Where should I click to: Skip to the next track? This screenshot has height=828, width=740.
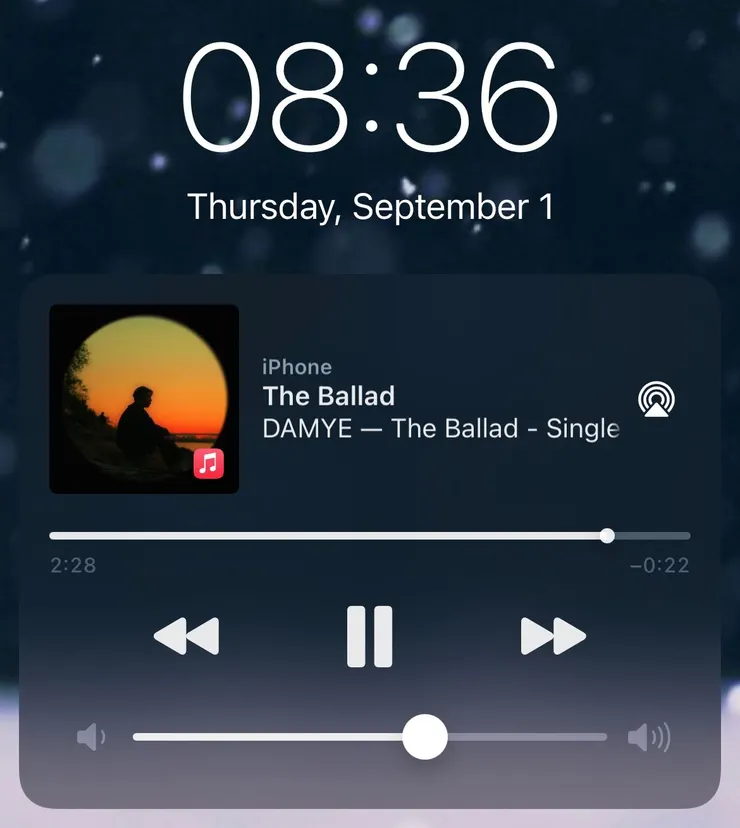[x=553, y=636]
